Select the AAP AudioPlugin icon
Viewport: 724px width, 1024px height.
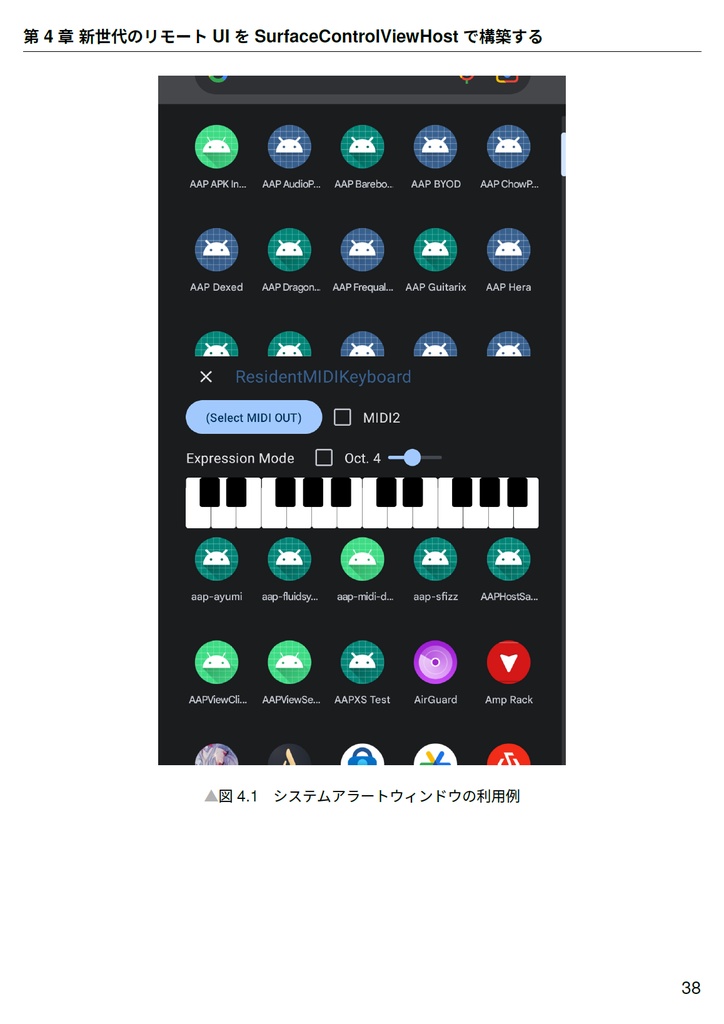(x=289, y=145)
